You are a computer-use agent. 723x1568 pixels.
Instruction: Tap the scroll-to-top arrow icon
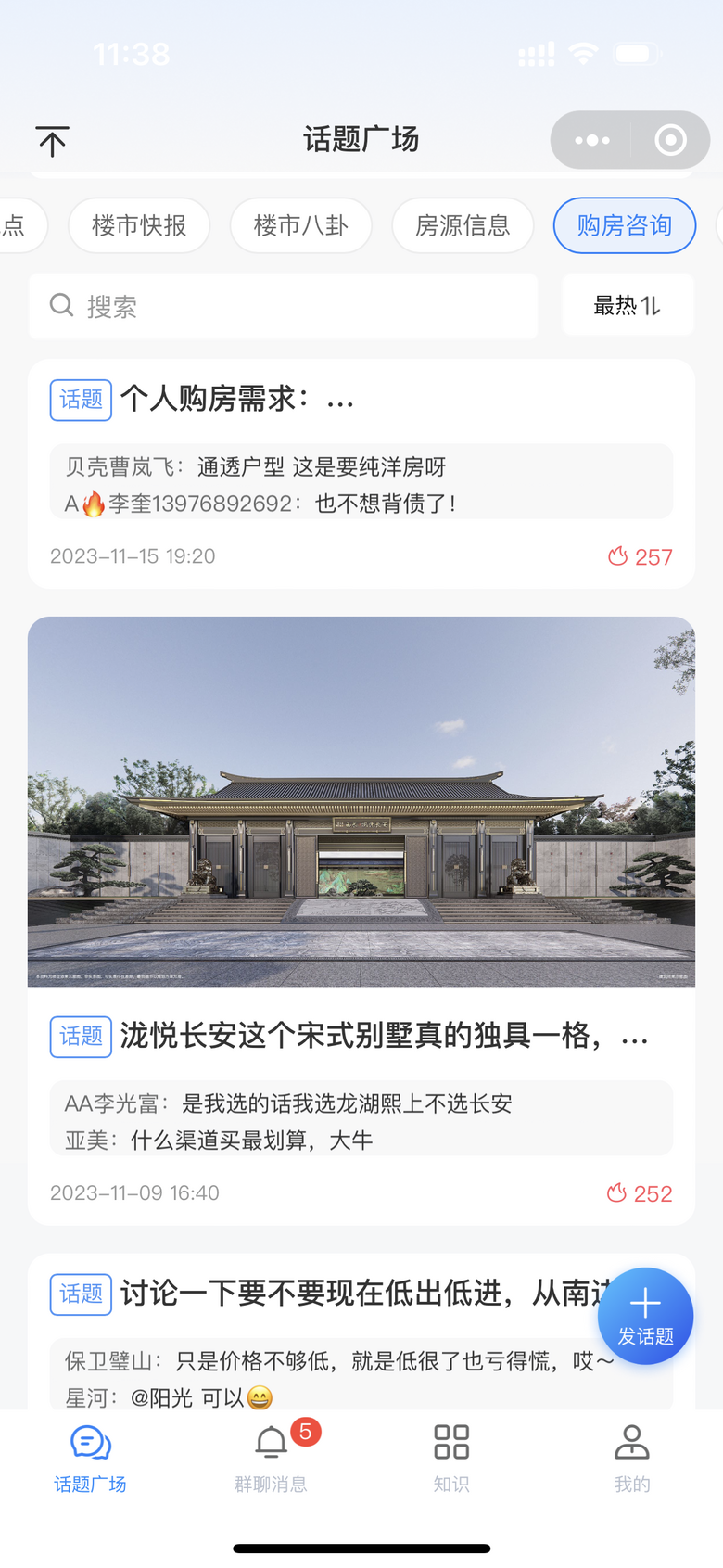click(x=53, y=141)
